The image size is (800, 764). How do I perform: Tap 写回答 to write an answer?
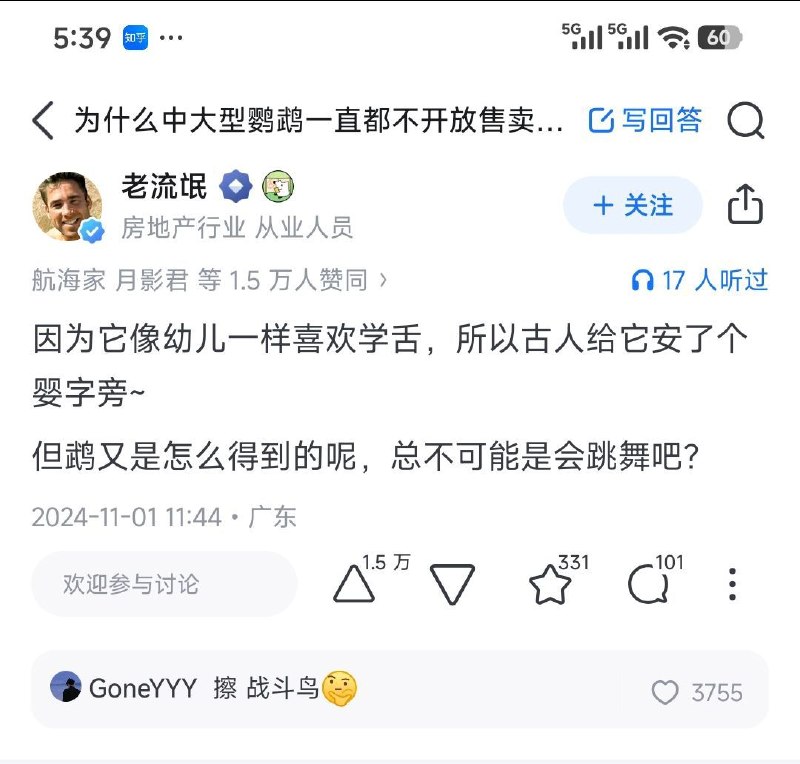(646, 121)
